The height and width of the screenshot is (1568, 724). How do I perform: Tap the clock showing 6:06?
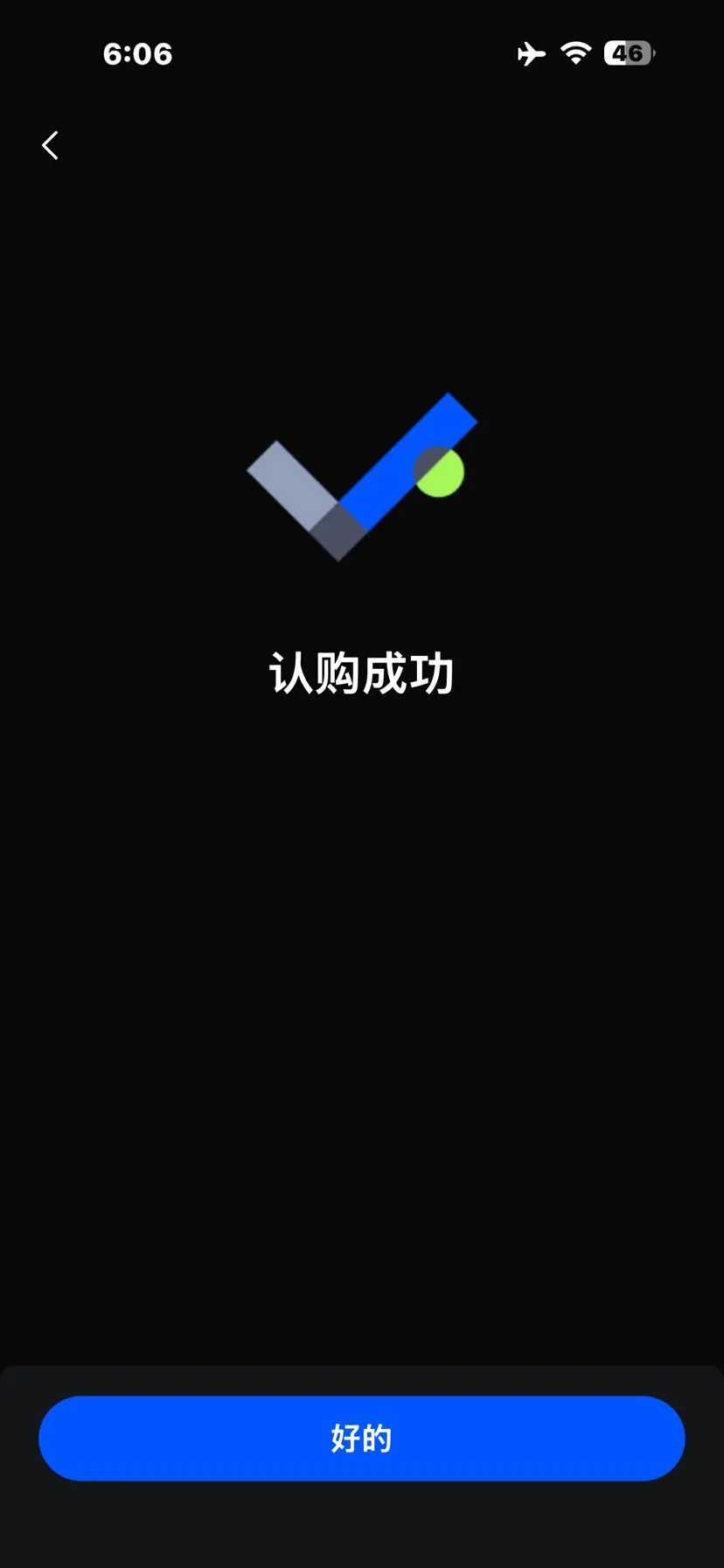(138, 53)
